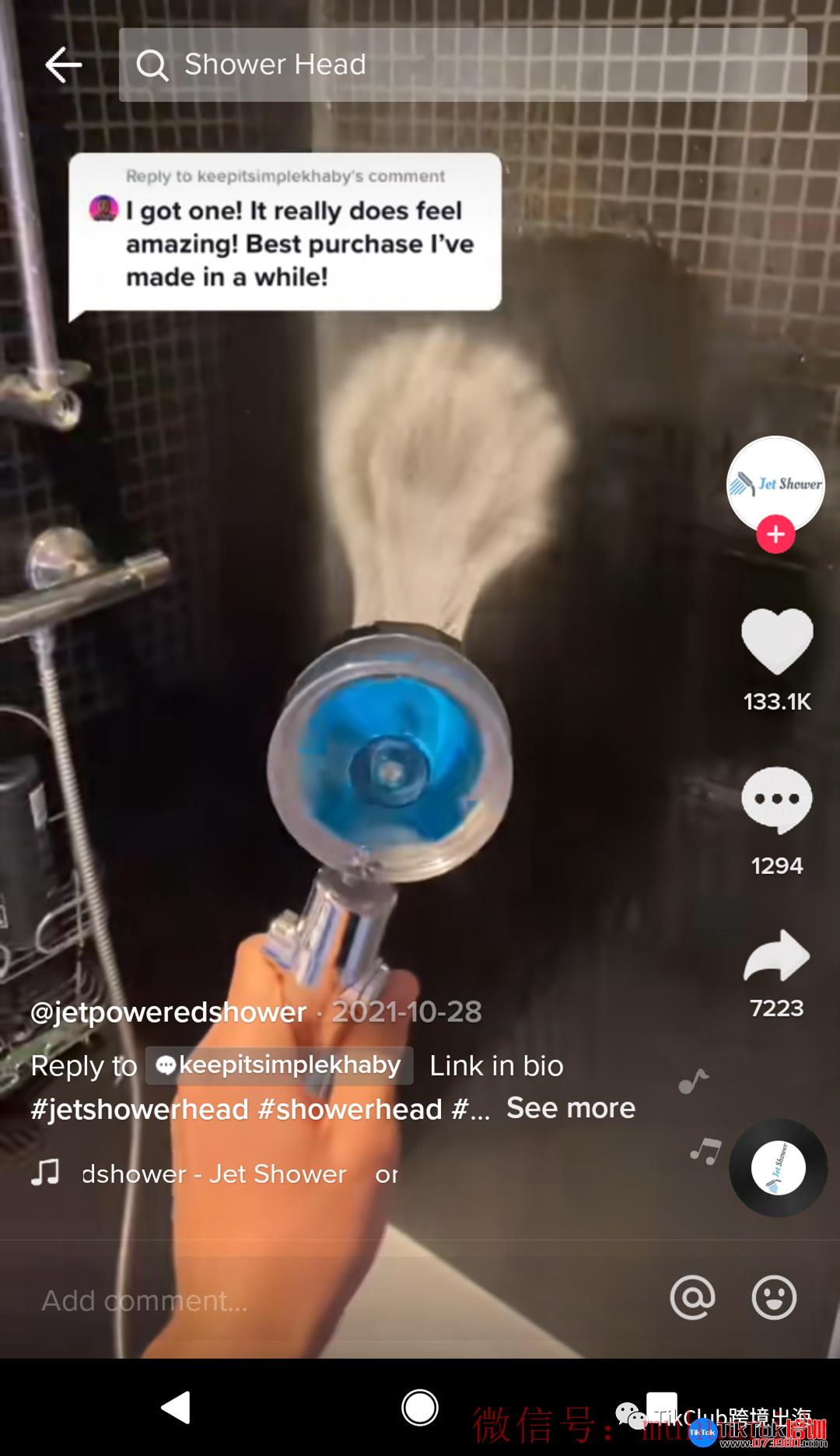Tap the 'Add comment...' field
Screen dimensions: 840x1456
tap(311, 1300)
